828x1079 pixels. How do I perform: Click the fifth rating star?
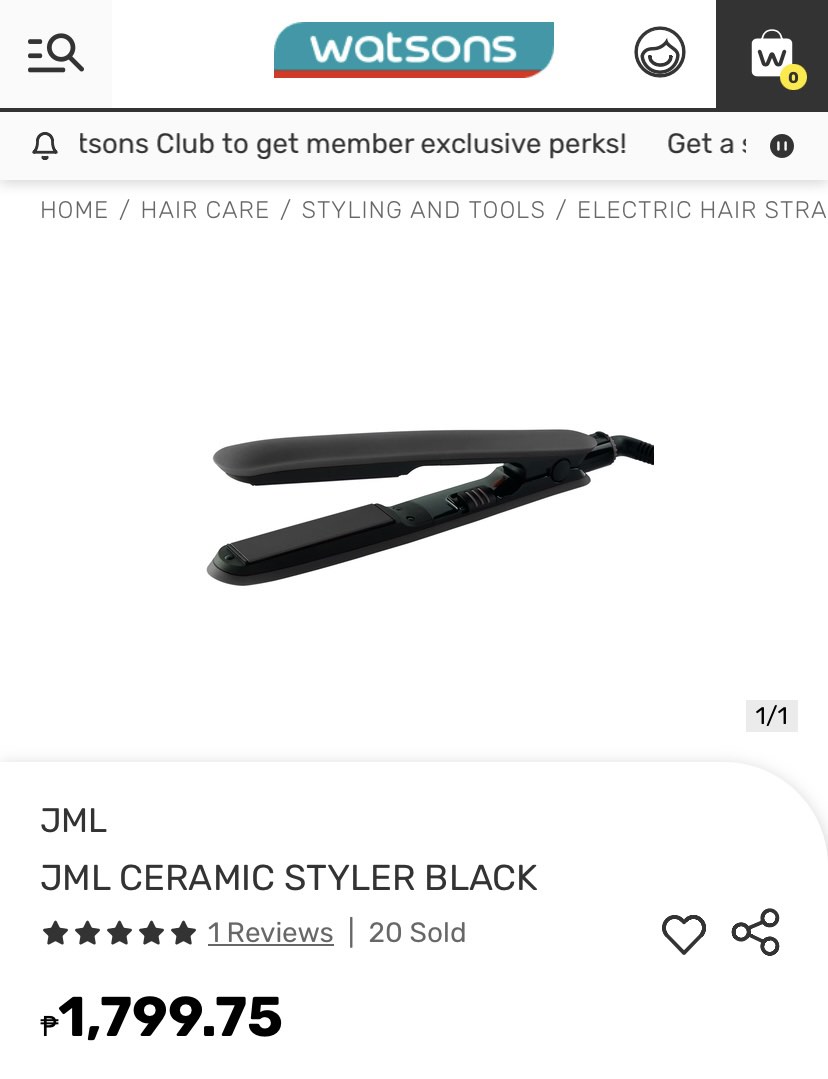(184, 932)
